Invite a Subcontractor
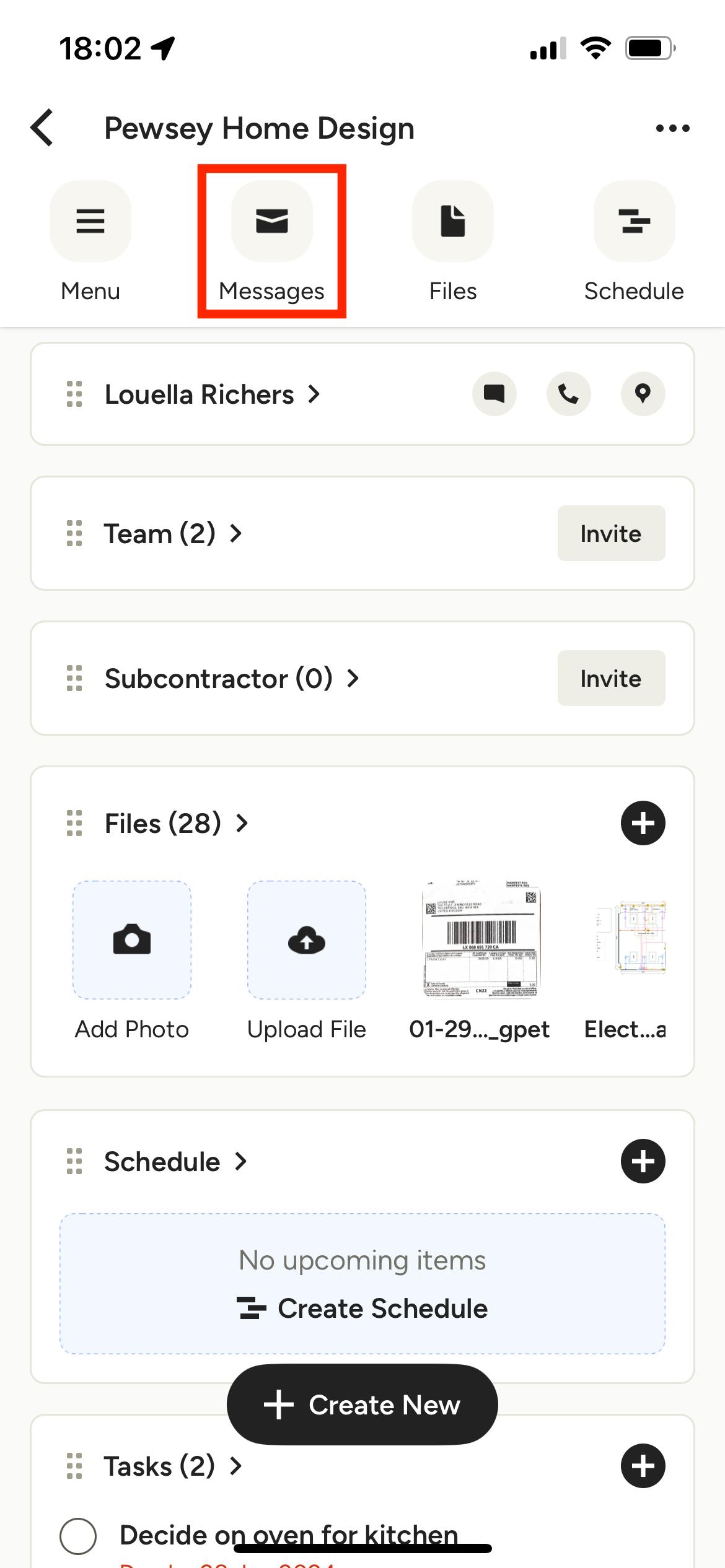Screen dimensions: 725x1568 tap(611, 678)
